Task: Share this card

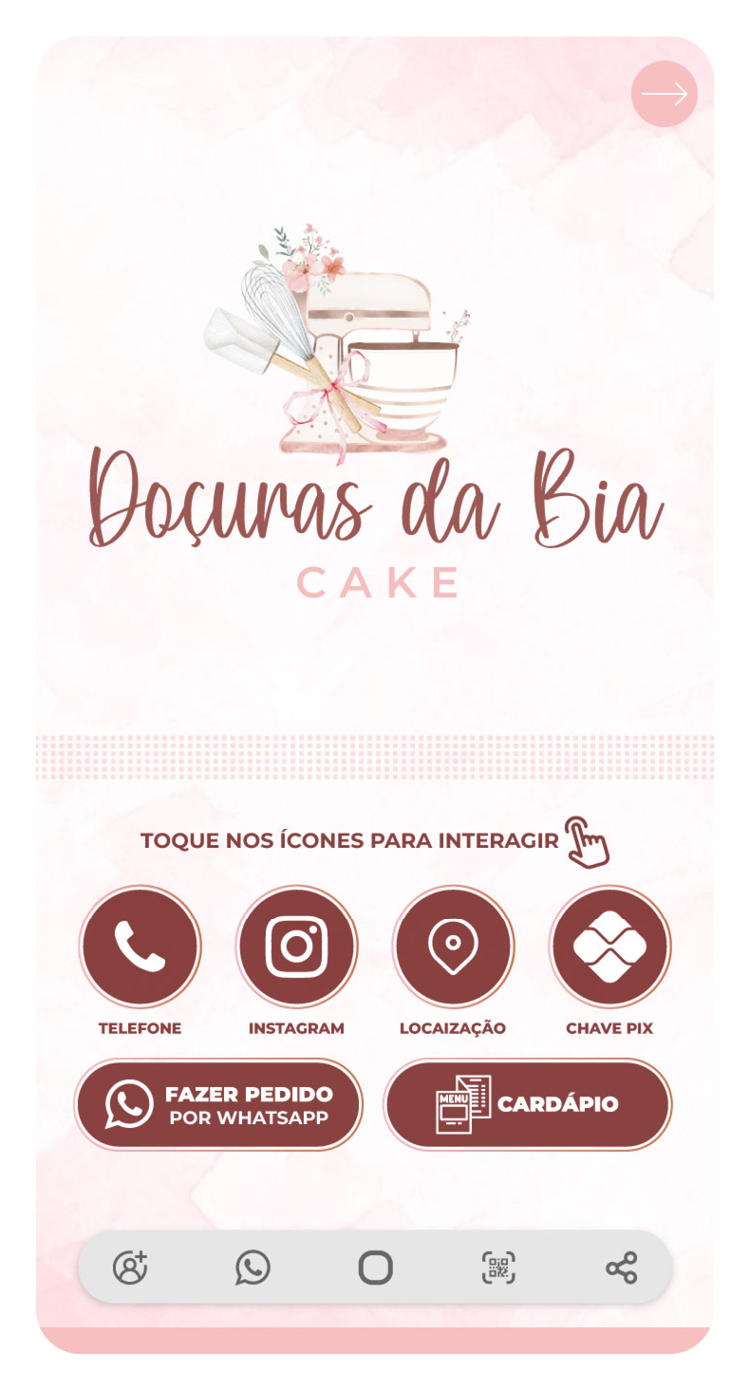Action: point(621,1268)
